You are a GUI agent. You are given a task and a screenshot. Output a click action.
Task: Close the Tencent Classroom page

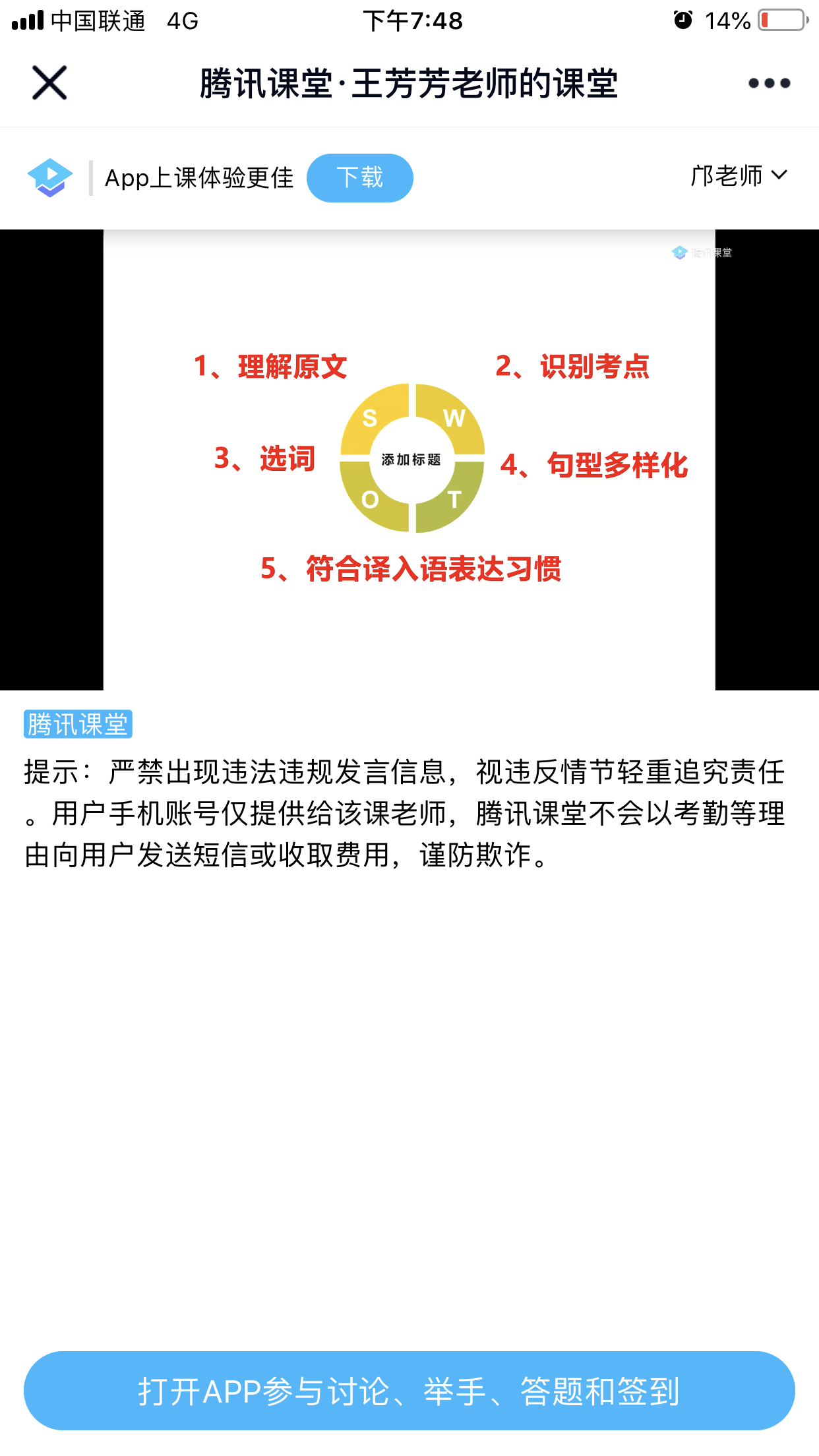[49, 83]
